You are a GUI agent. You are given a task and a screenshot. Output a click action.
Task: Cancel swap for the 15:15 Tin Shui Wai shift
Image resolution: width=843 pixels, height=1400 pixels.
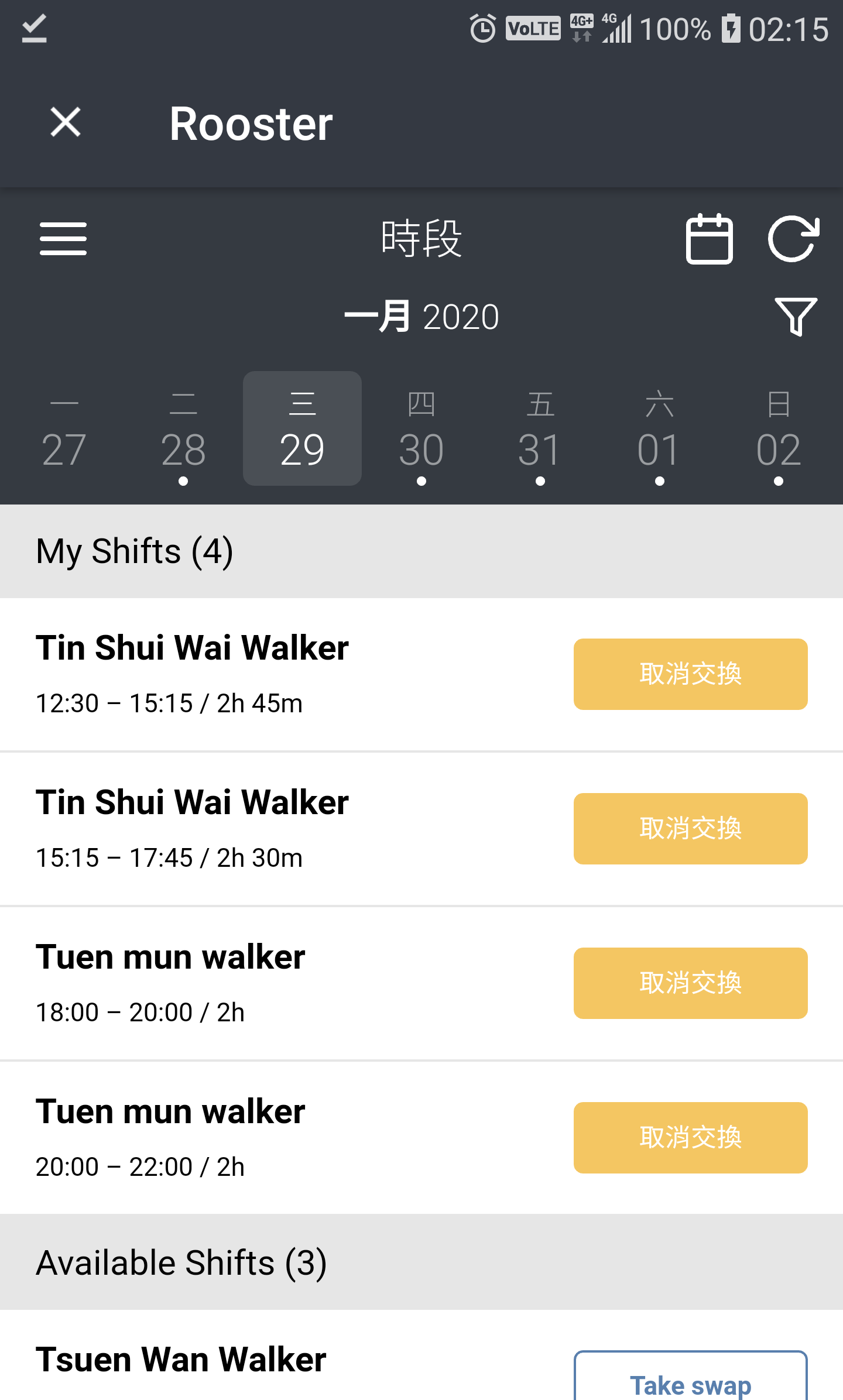click(691, 829)
